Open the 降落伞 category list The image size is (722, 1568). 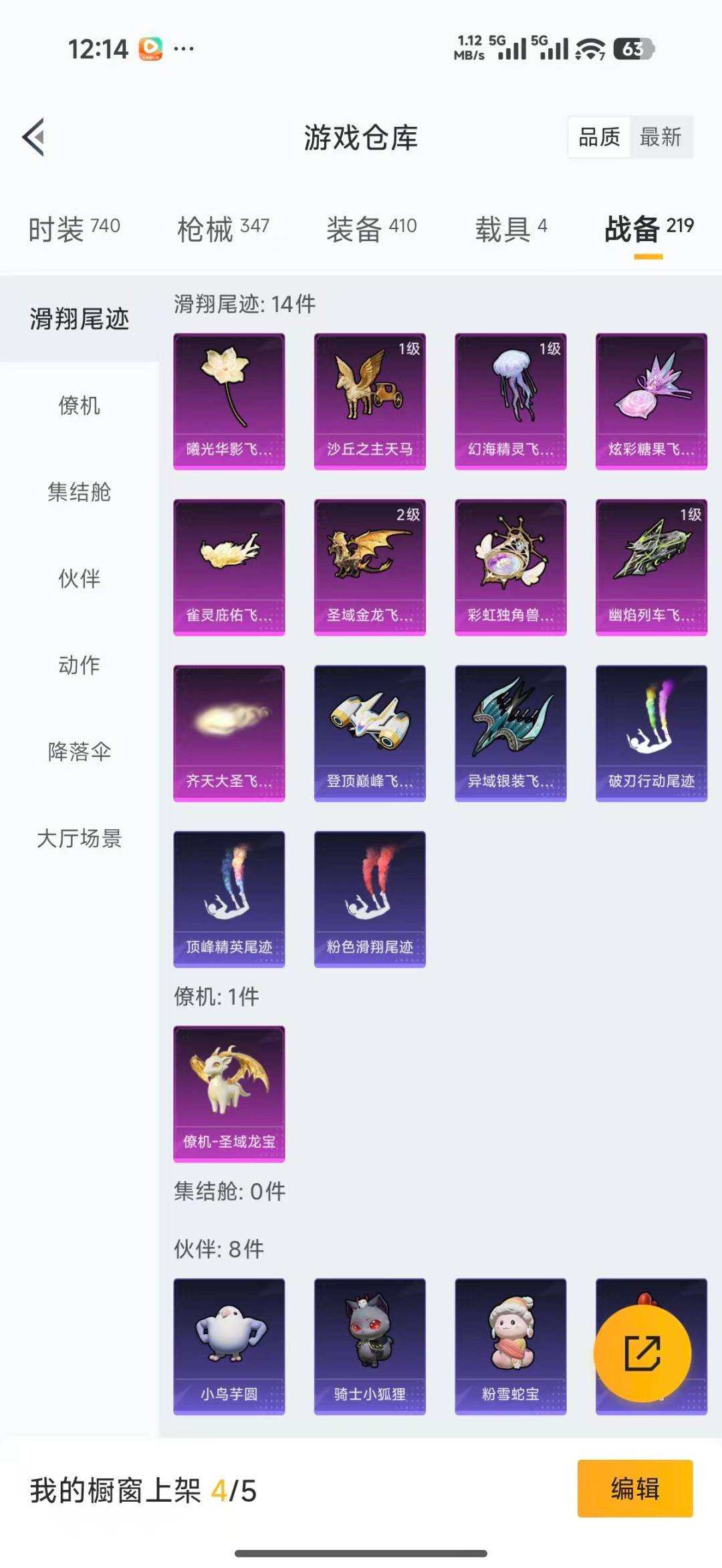point(79,752)
